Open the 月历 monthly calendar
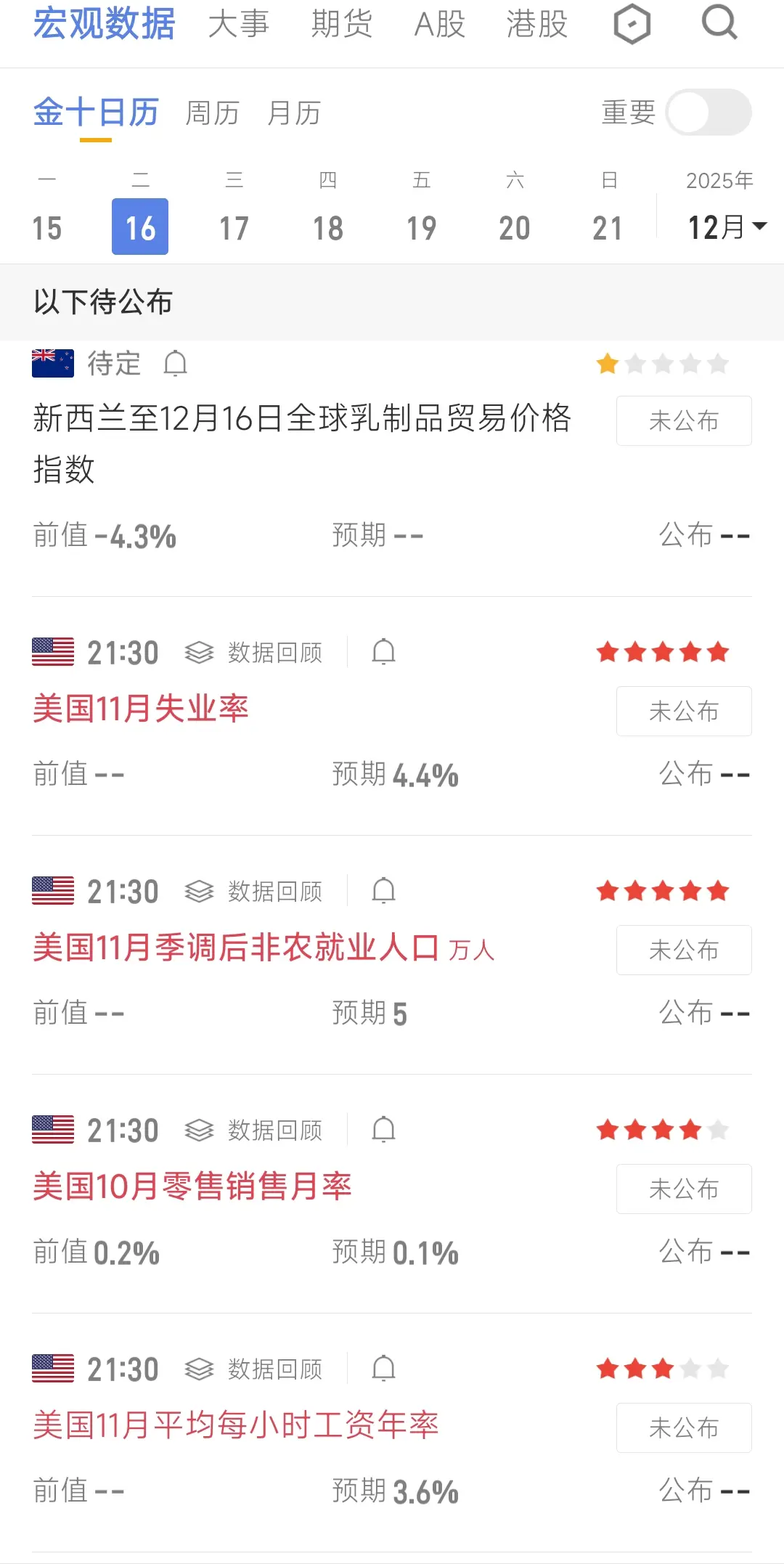 pos(293,113)
